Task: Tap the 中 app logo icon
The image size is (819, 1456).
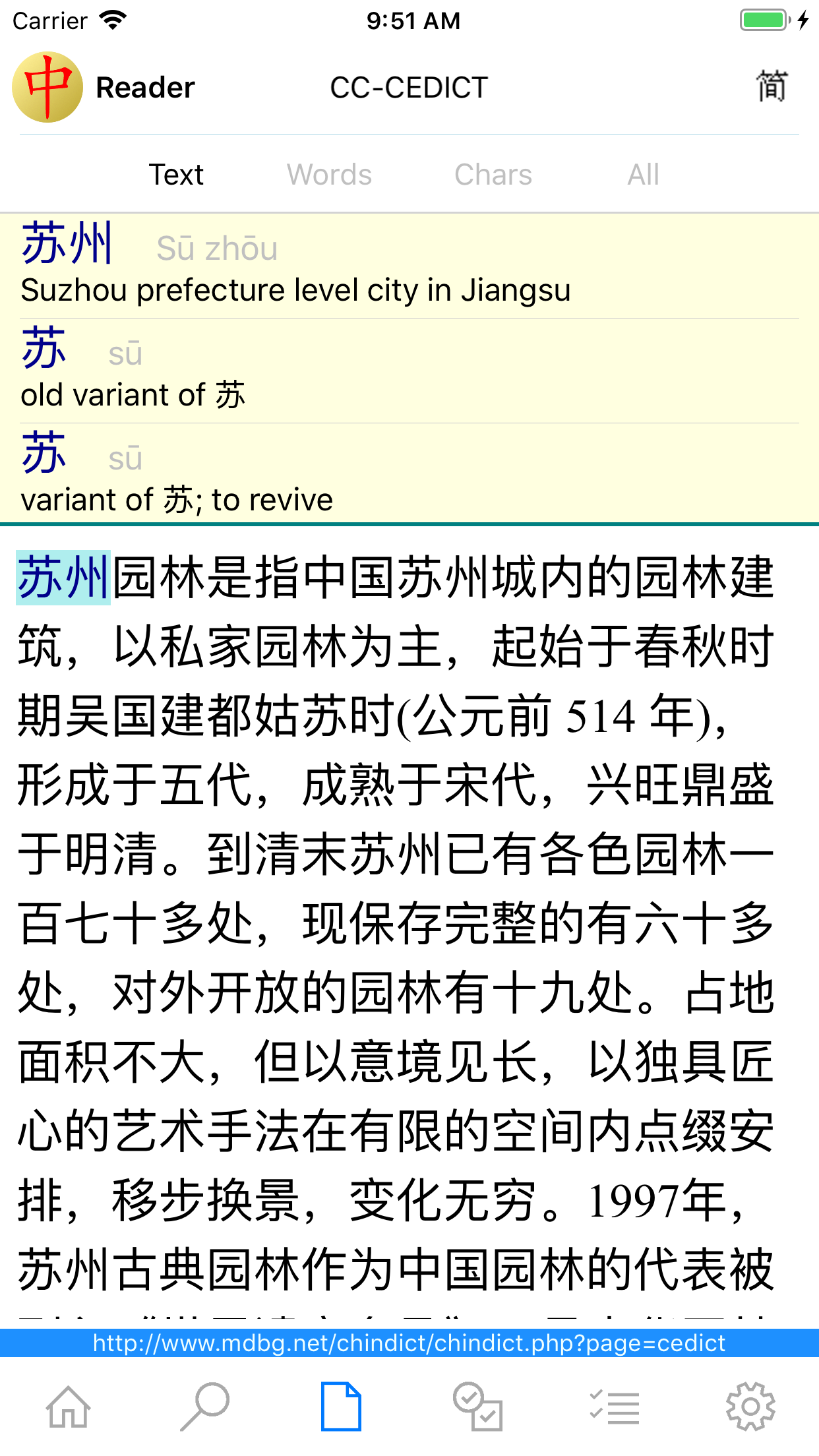Action: click(x=46, y=86)
